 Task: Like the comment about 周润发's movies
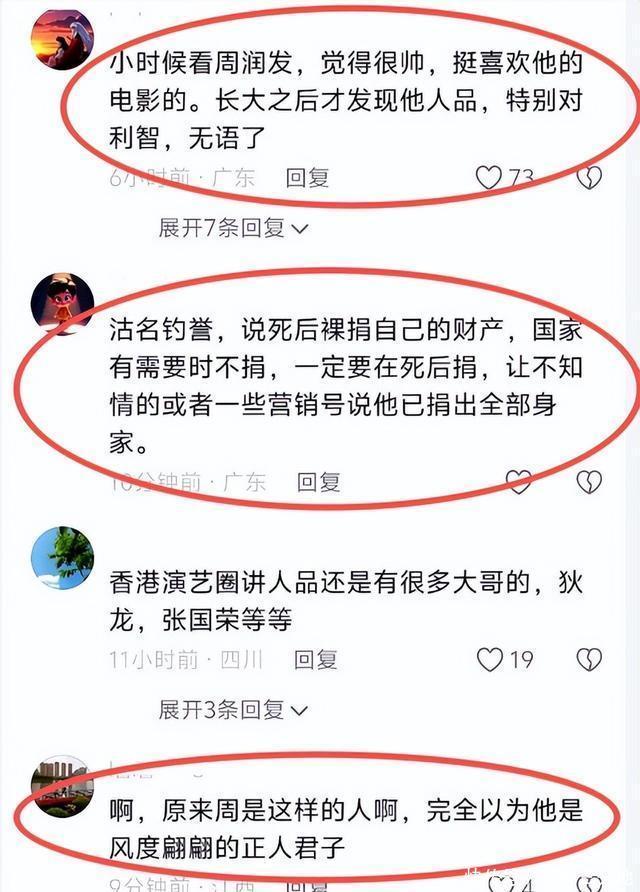[488, 178]
